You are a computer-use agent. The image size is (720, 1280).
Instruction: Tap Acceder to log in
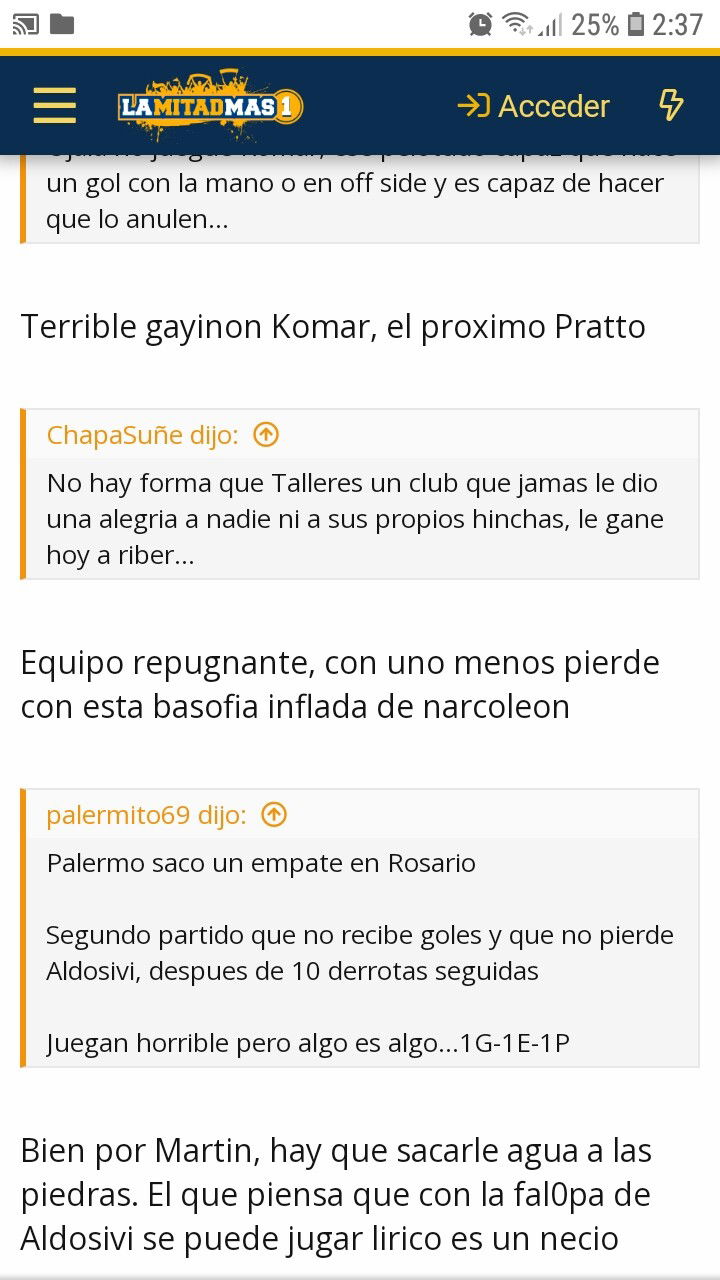coord(533,106)
